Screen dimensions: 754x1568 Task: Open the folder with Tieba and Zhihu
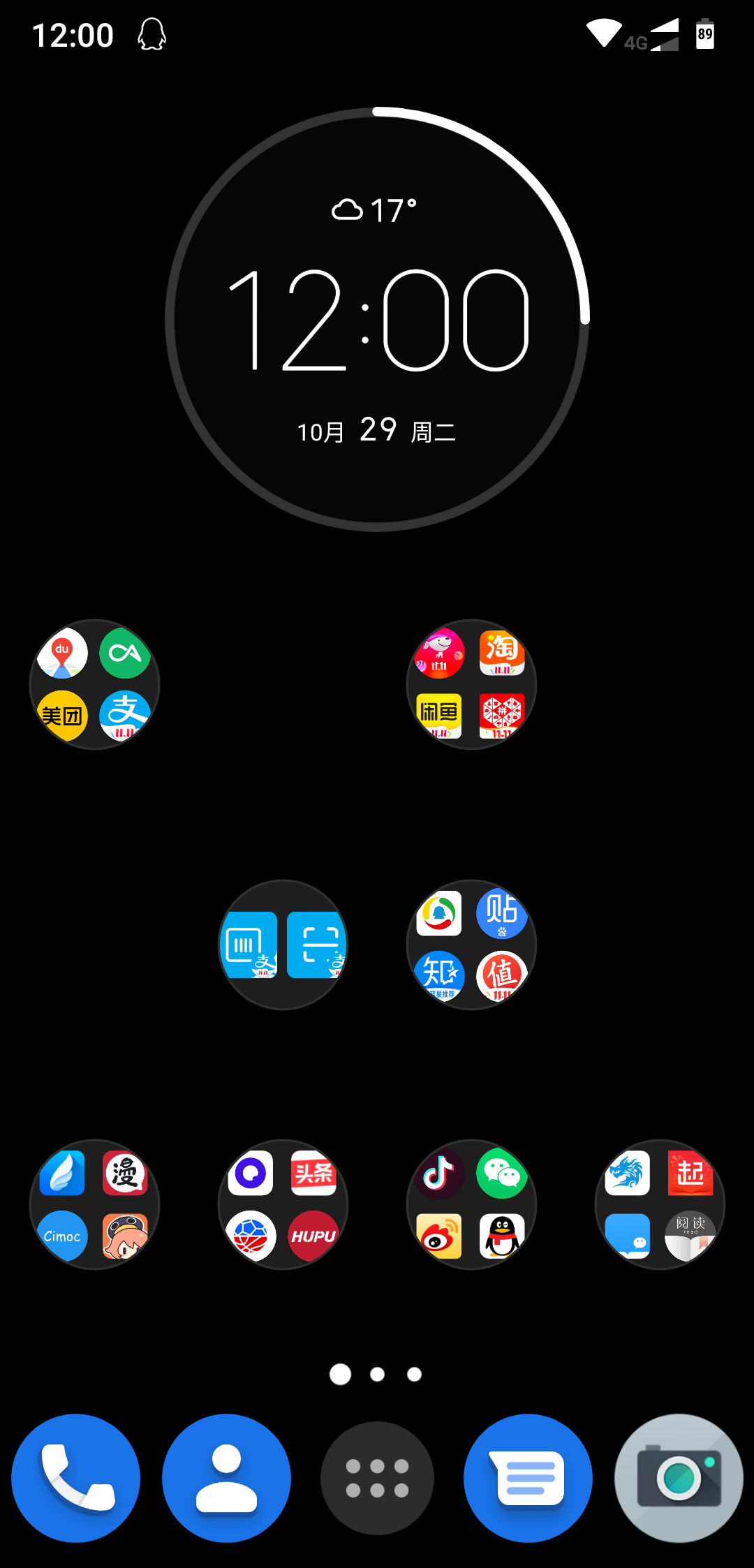471,945
